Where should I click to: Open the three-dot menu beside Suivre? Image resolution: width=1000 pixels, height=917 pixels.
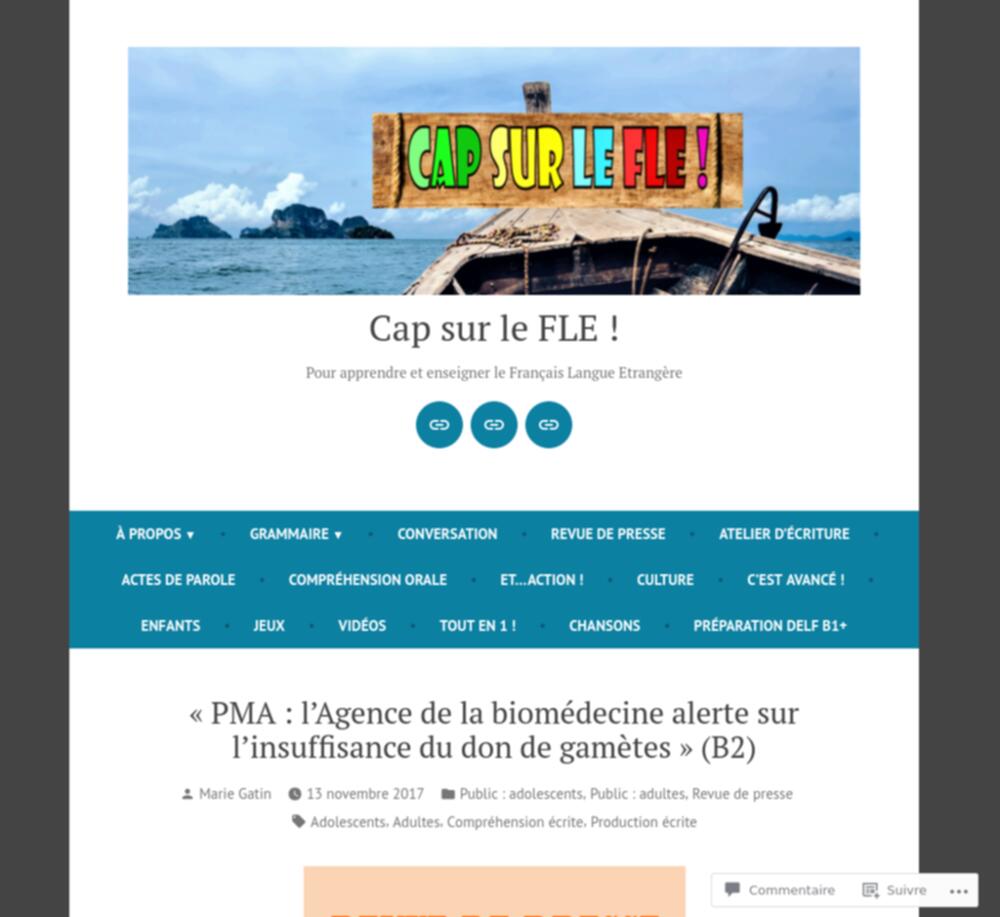click(x=958, y=890)
